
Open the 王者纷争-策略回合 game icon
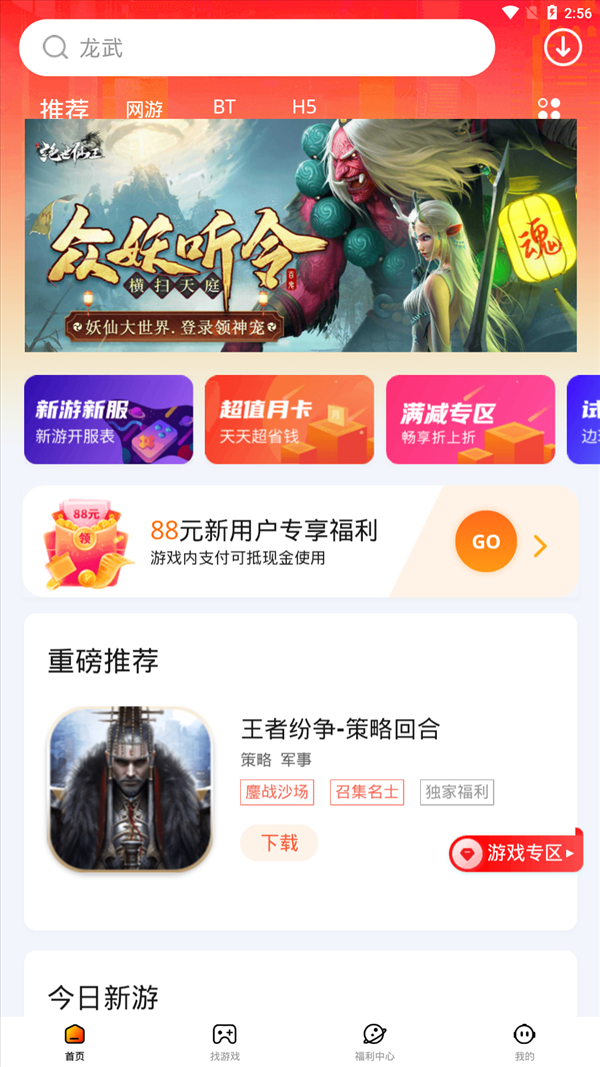pos(130,789)
